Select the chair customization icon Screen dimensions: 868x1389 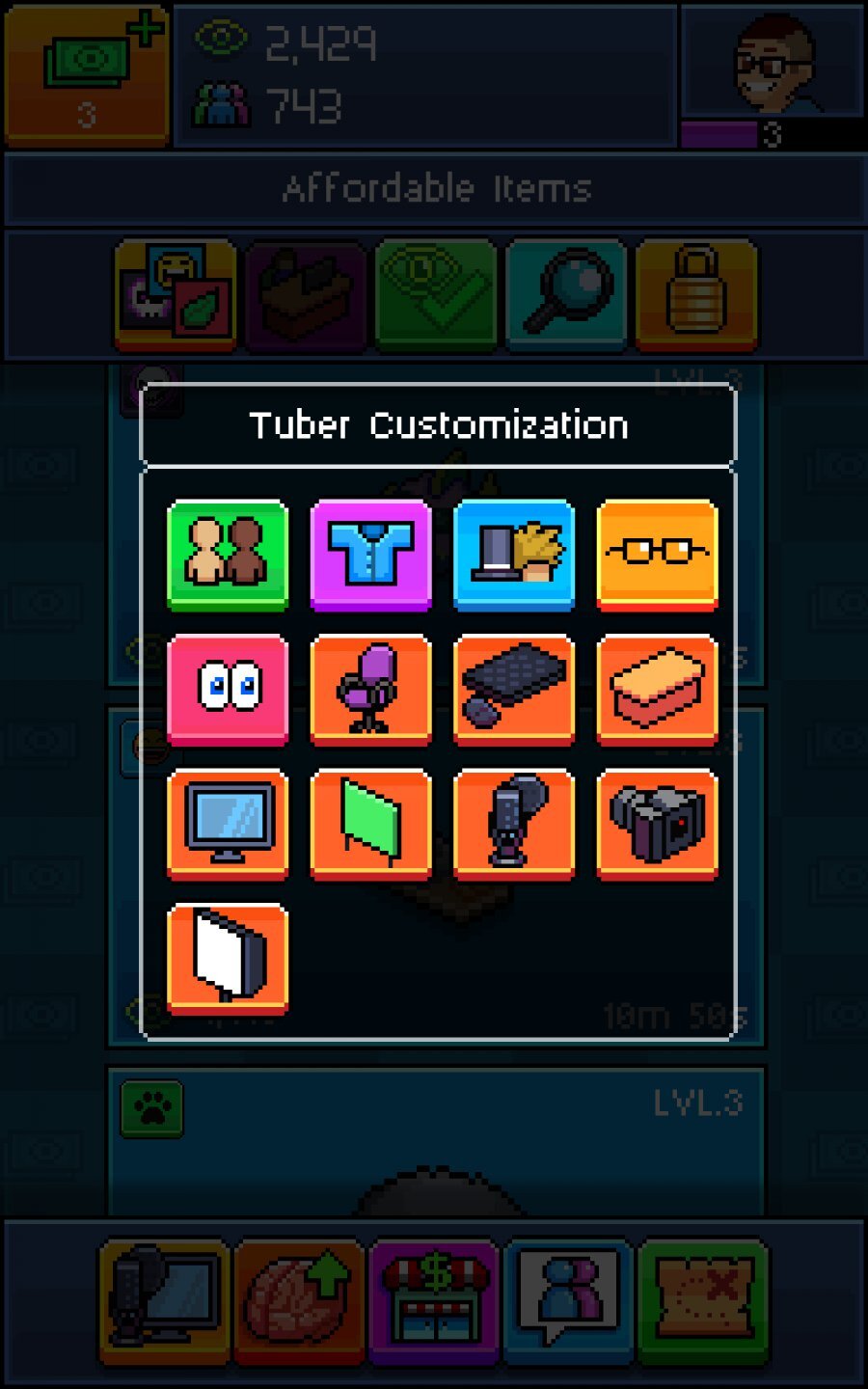[370, 690]
